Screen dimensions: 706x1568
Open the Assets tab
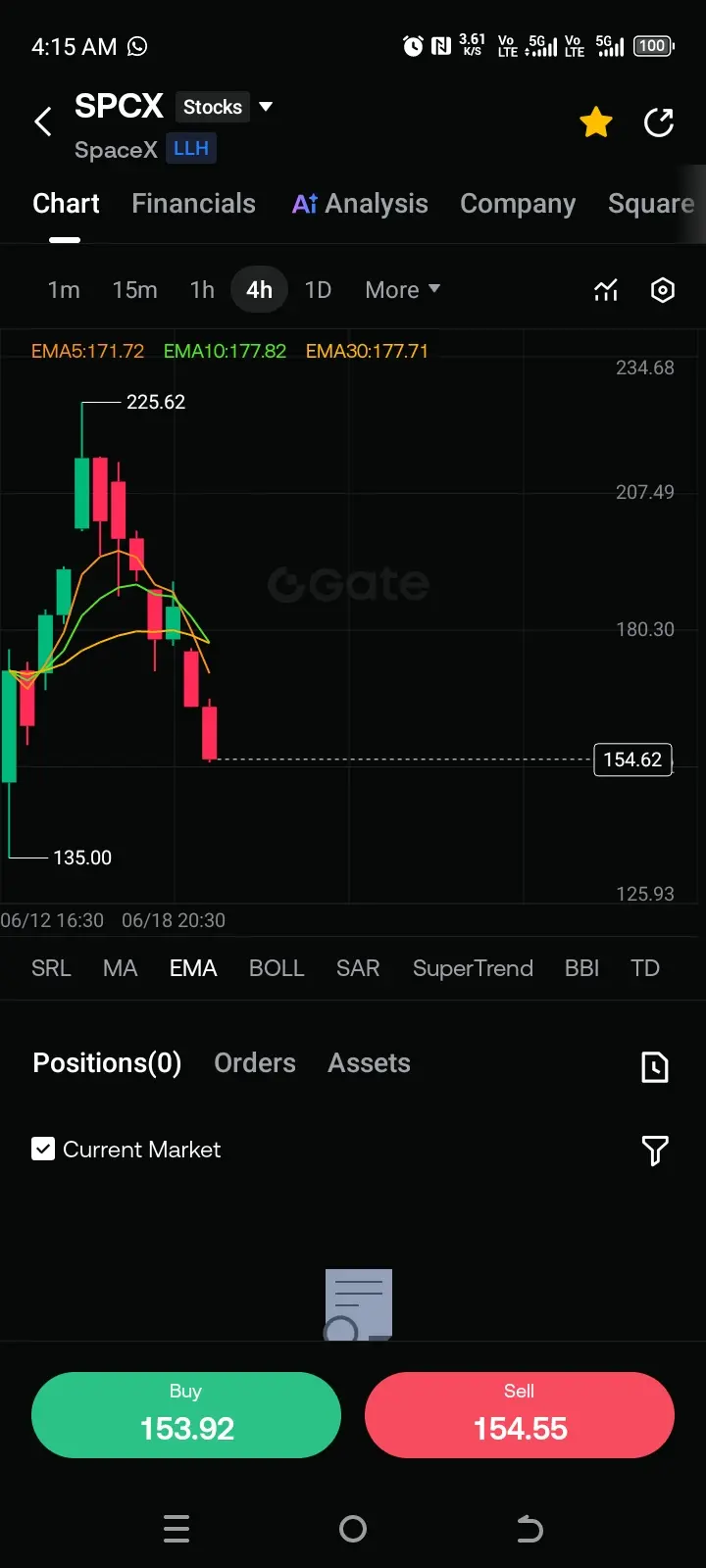370,1063
